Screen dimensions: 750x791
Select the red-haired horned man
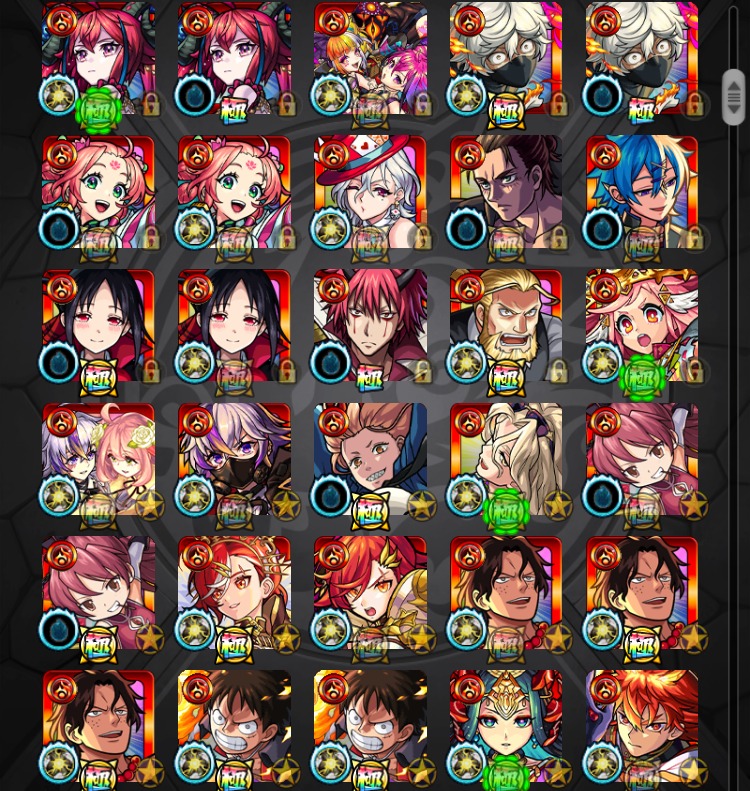click(370, 324)
